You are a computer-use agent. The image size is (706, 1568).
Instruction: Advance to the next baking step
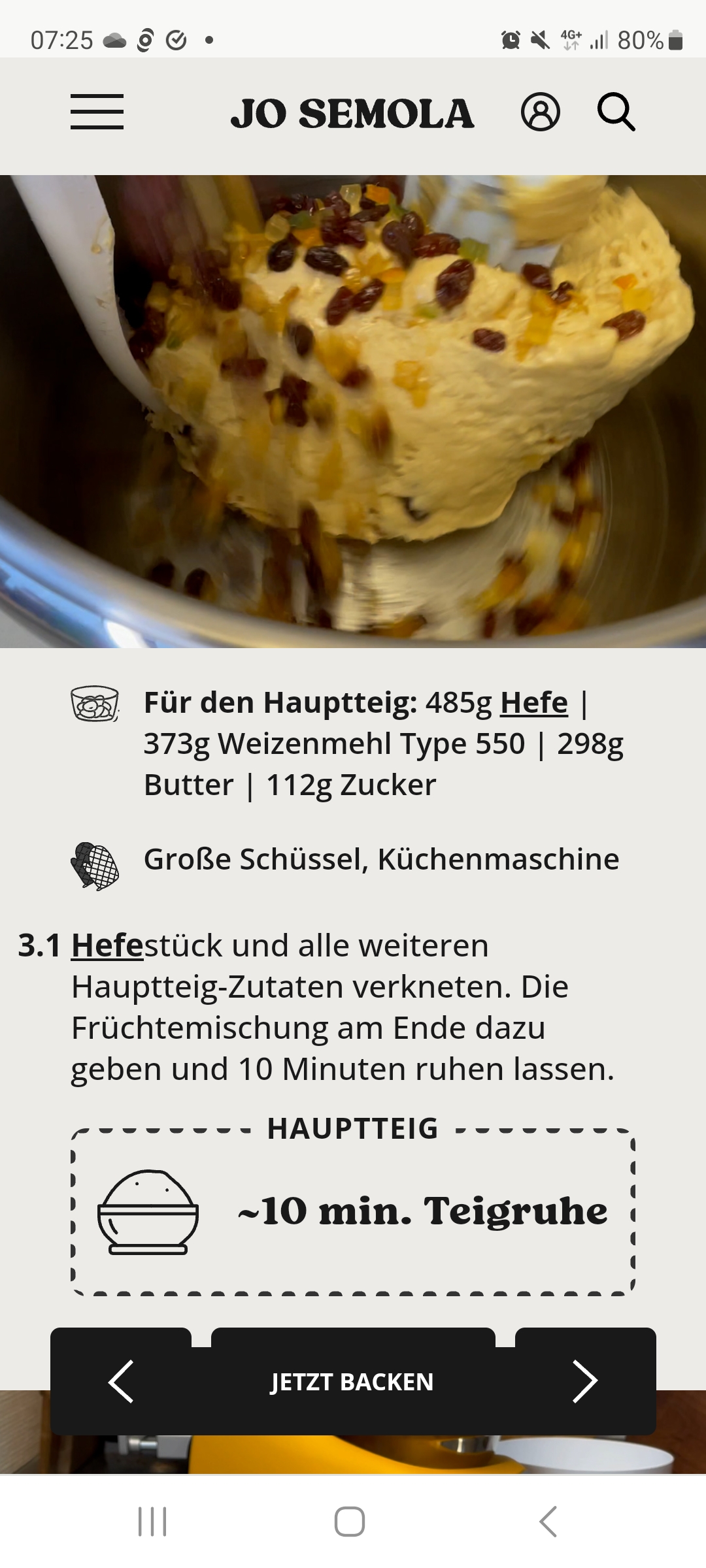point(584,1381)
